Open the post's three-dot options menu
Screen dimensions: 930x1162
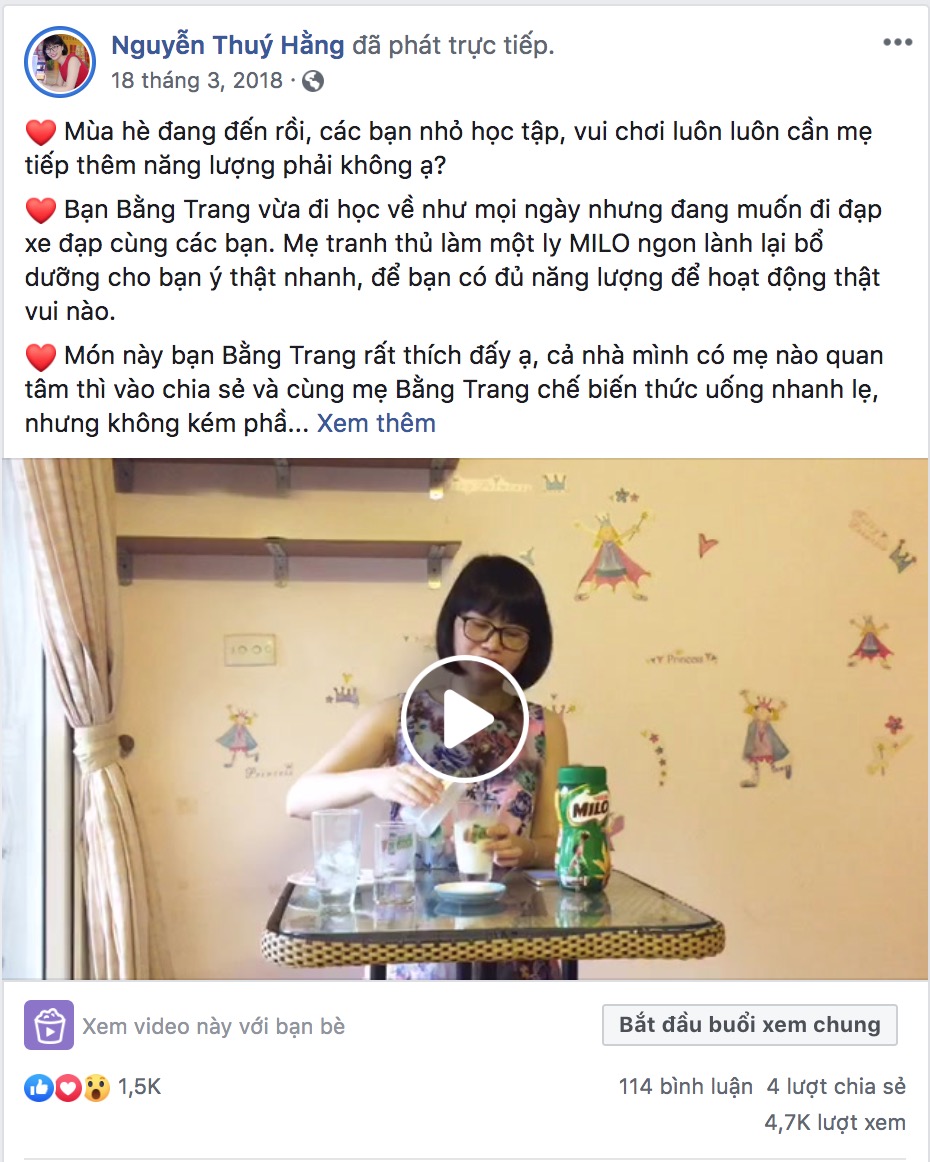tap(897, 43)
